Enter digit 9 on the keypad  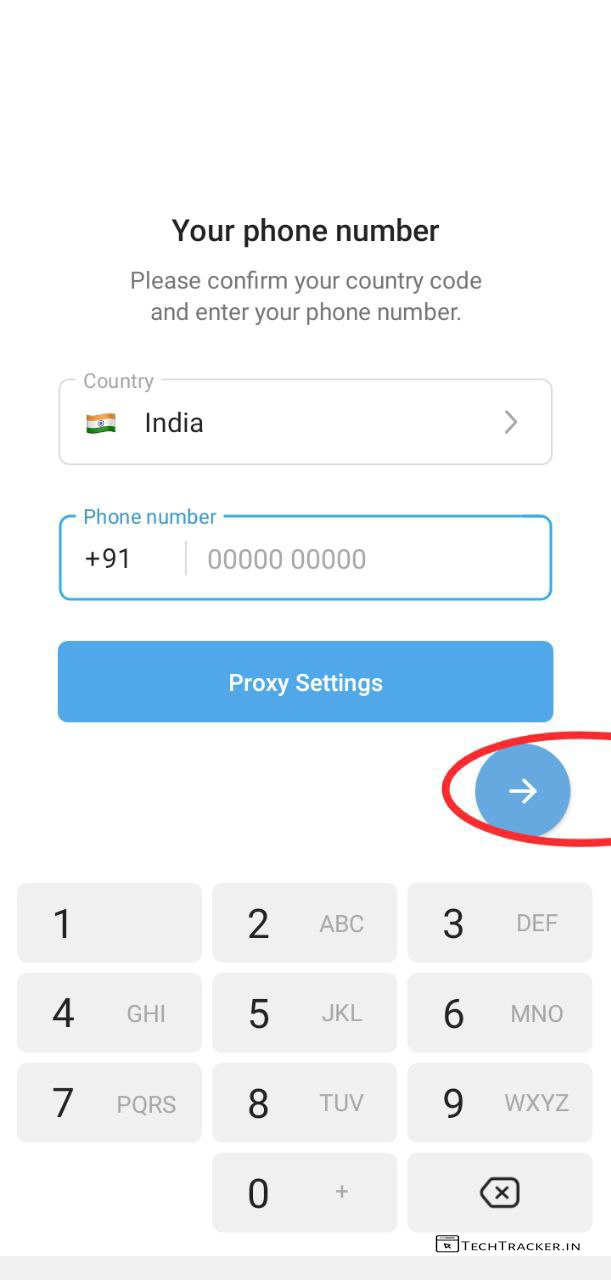point(499,1103)
